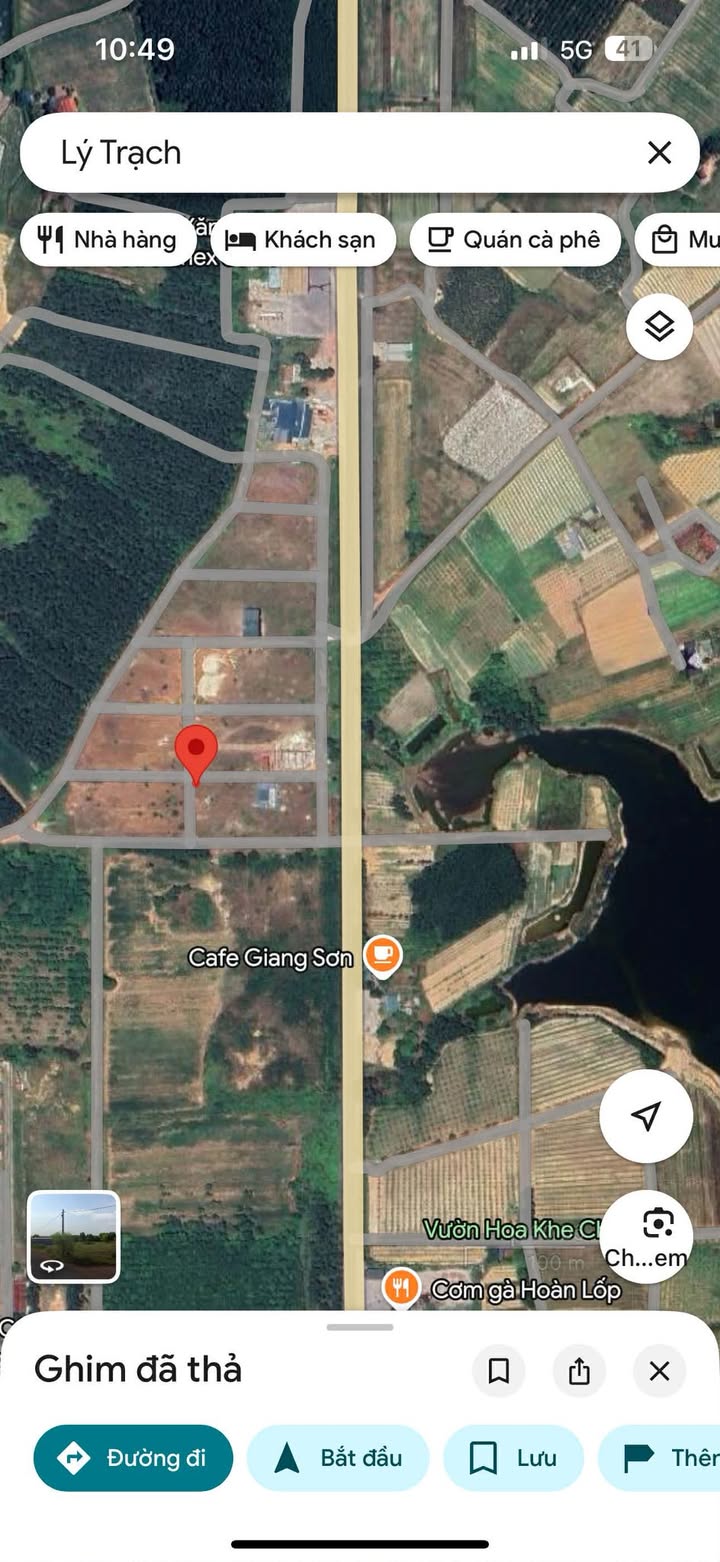Share the dropped pin location
The height and width of the screenshot is (1562, 720).
[x=579, y=1370]
